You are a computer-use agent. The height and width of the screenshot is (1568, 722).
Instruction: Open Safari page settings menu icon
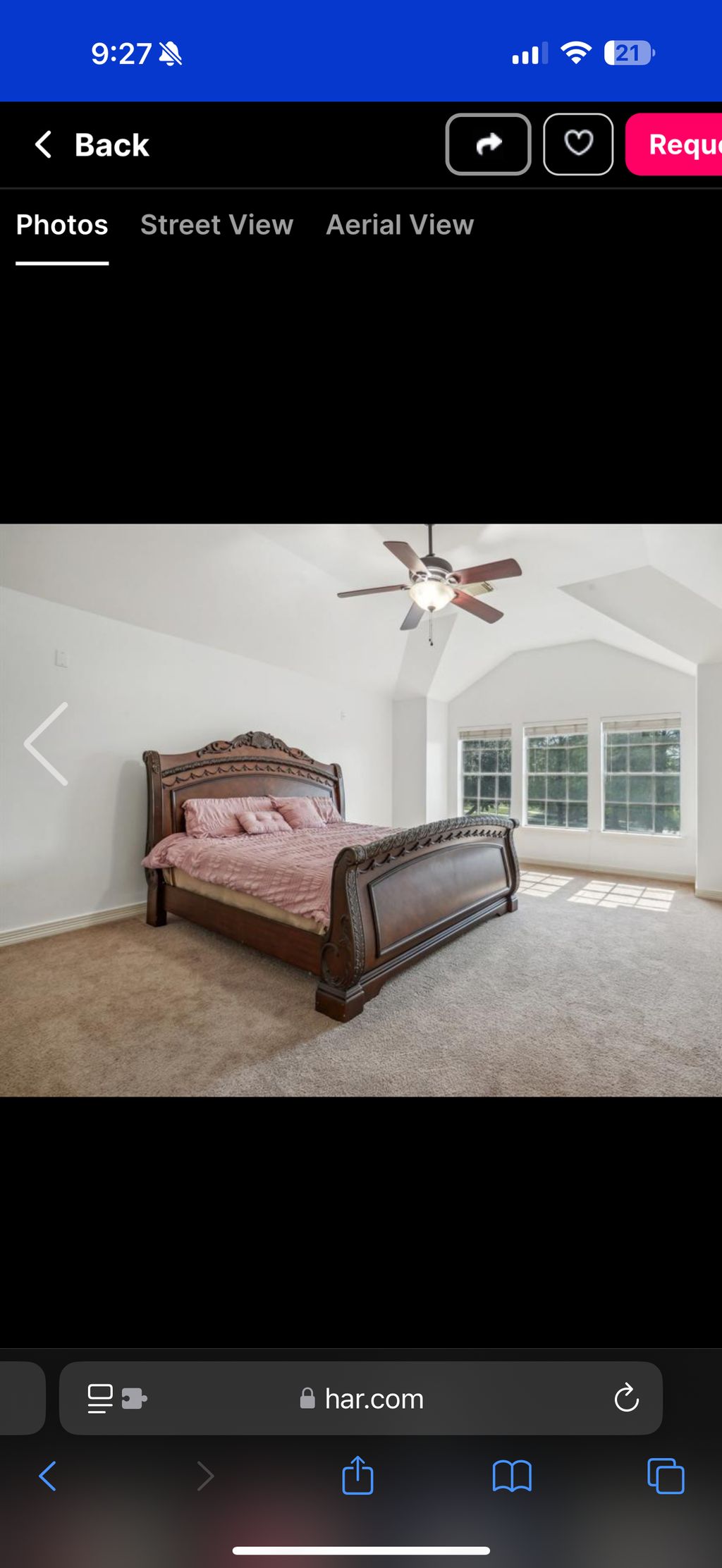click(116, 1398)
